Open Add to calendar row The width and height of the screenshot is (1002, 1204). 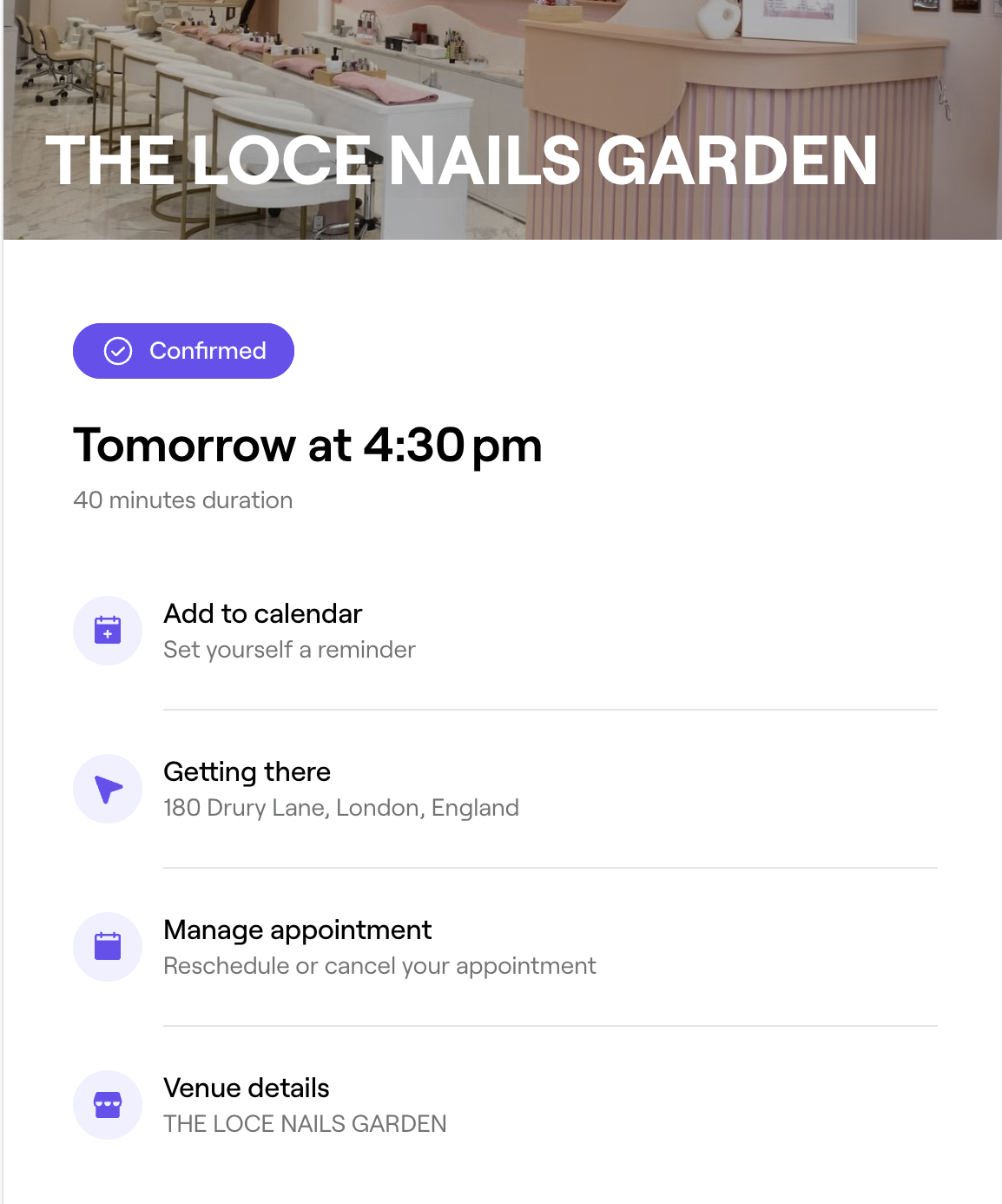pyautogui.click(x=263, y=631)
